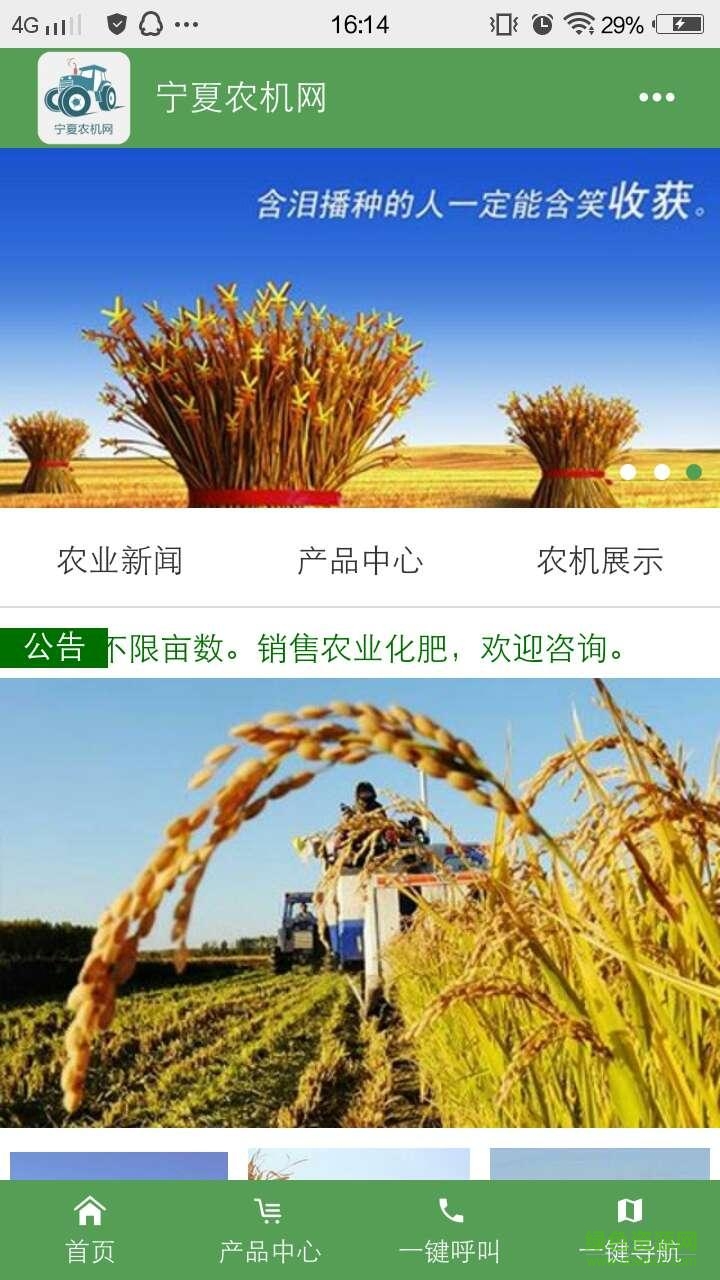Select the shopping cart icon for 产品中心

[x=268, y=1209]
